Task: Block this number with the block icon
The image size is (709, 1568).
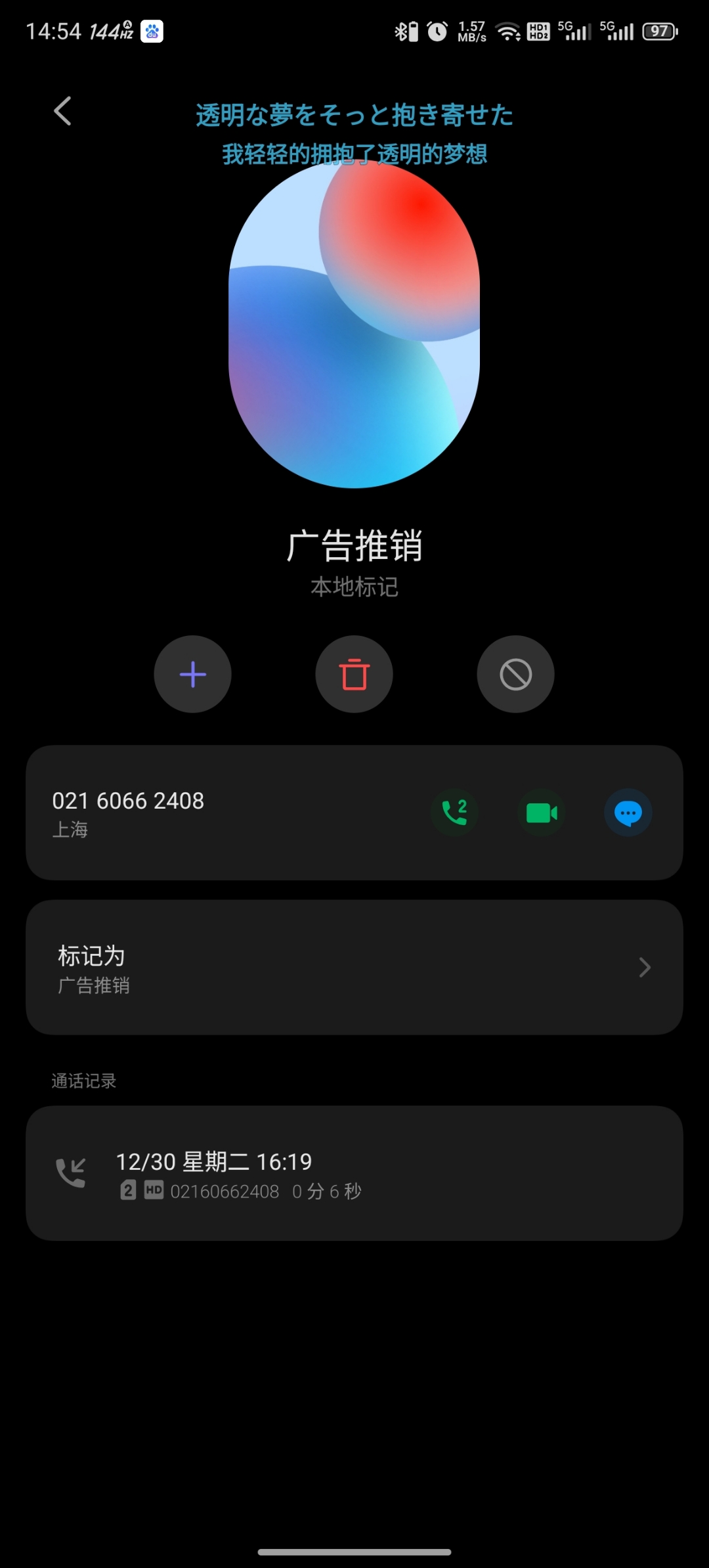Action: [x=515, y=674]
